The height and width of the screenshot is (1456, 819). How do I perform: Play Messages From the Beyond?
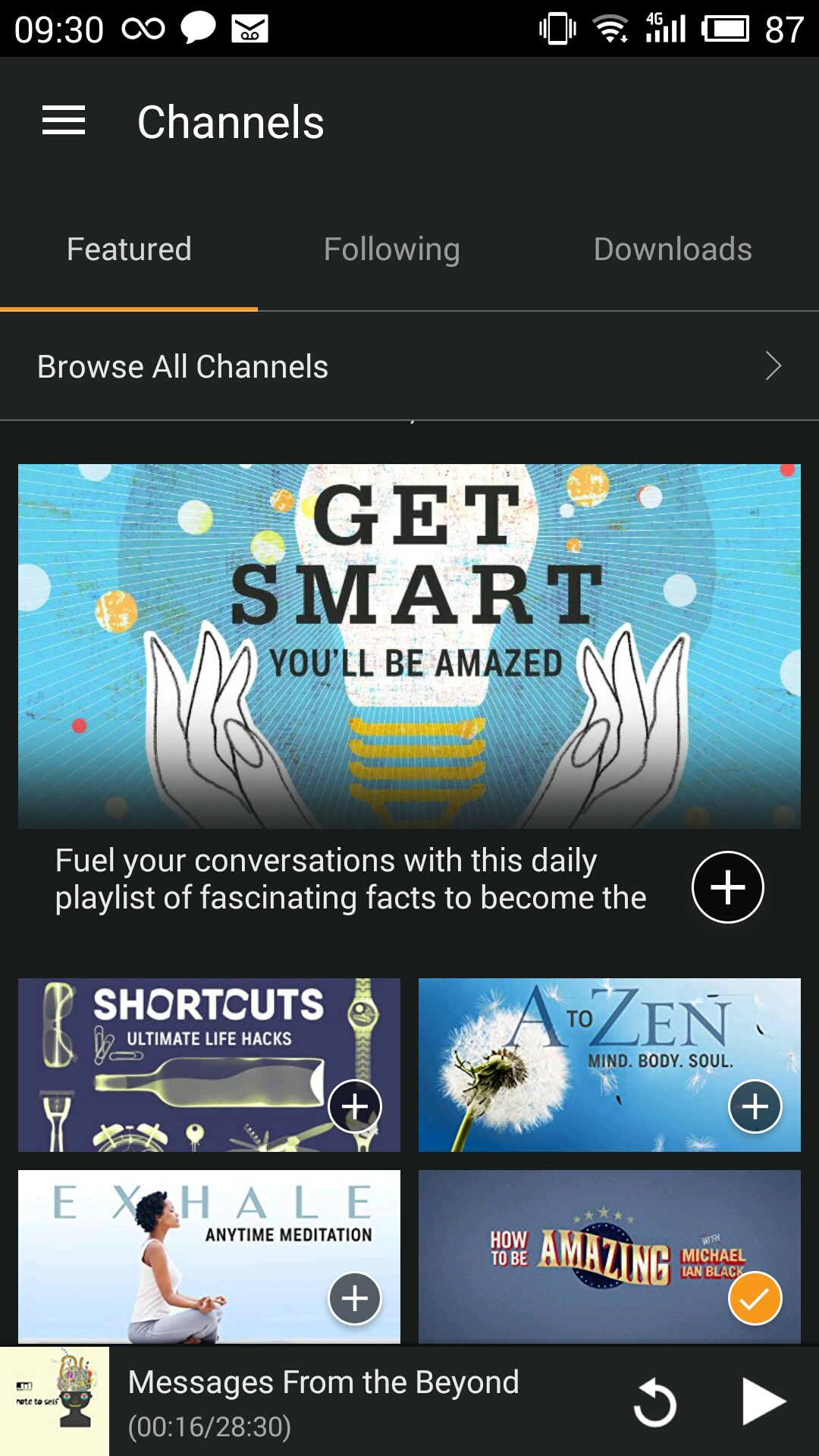point(763,1401)
